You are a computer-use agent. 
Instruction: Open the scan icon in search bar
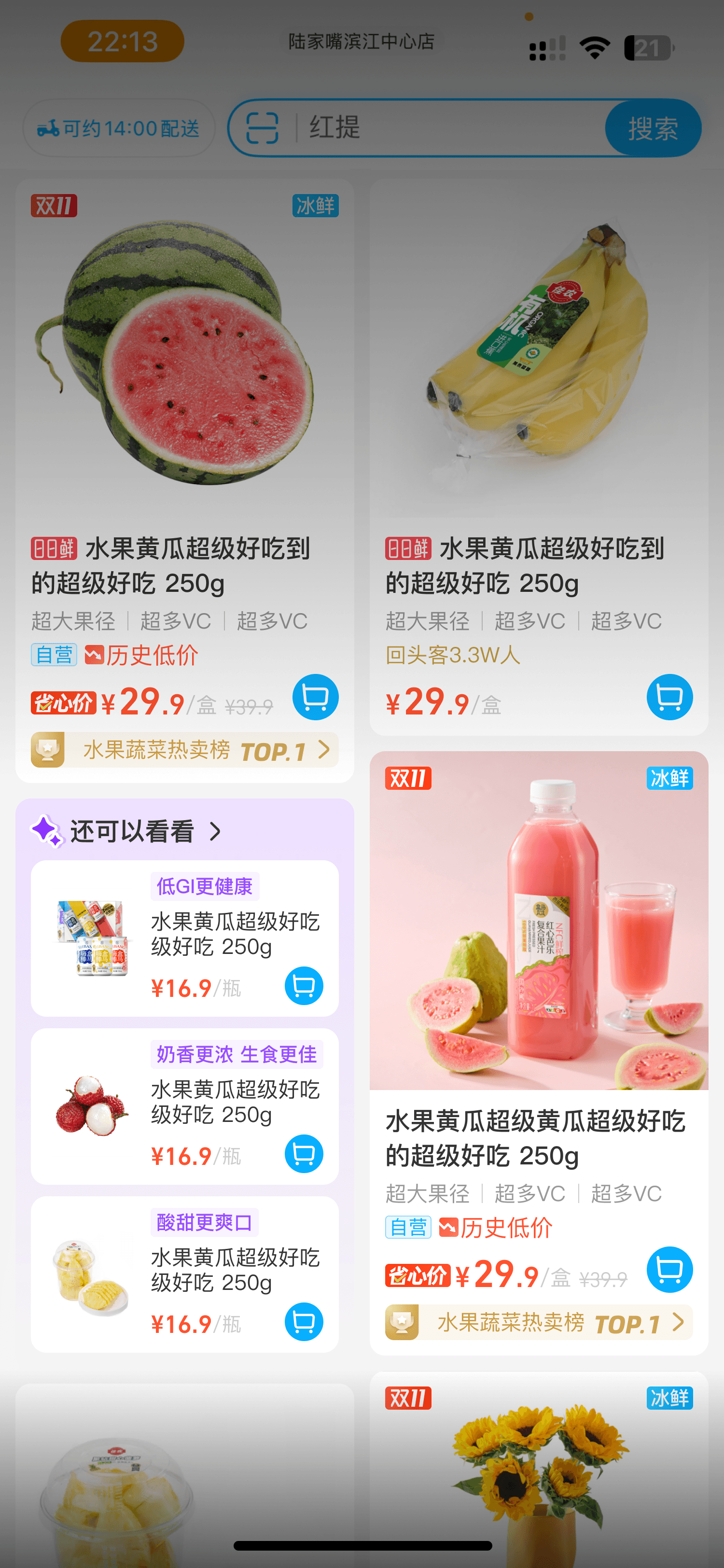(x=262, y=128)
